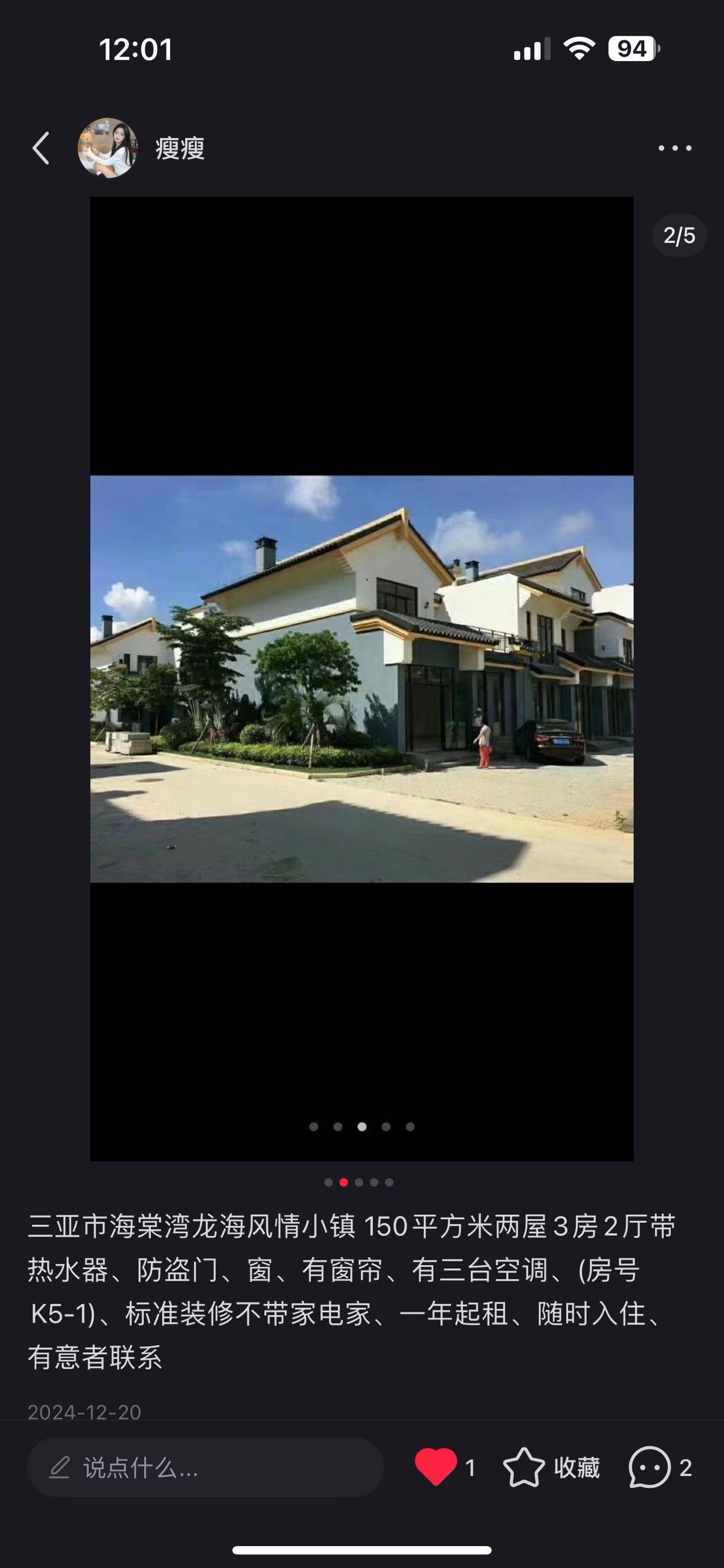Open the username 瘦瘦 in the header

click(x=180, y=148)
